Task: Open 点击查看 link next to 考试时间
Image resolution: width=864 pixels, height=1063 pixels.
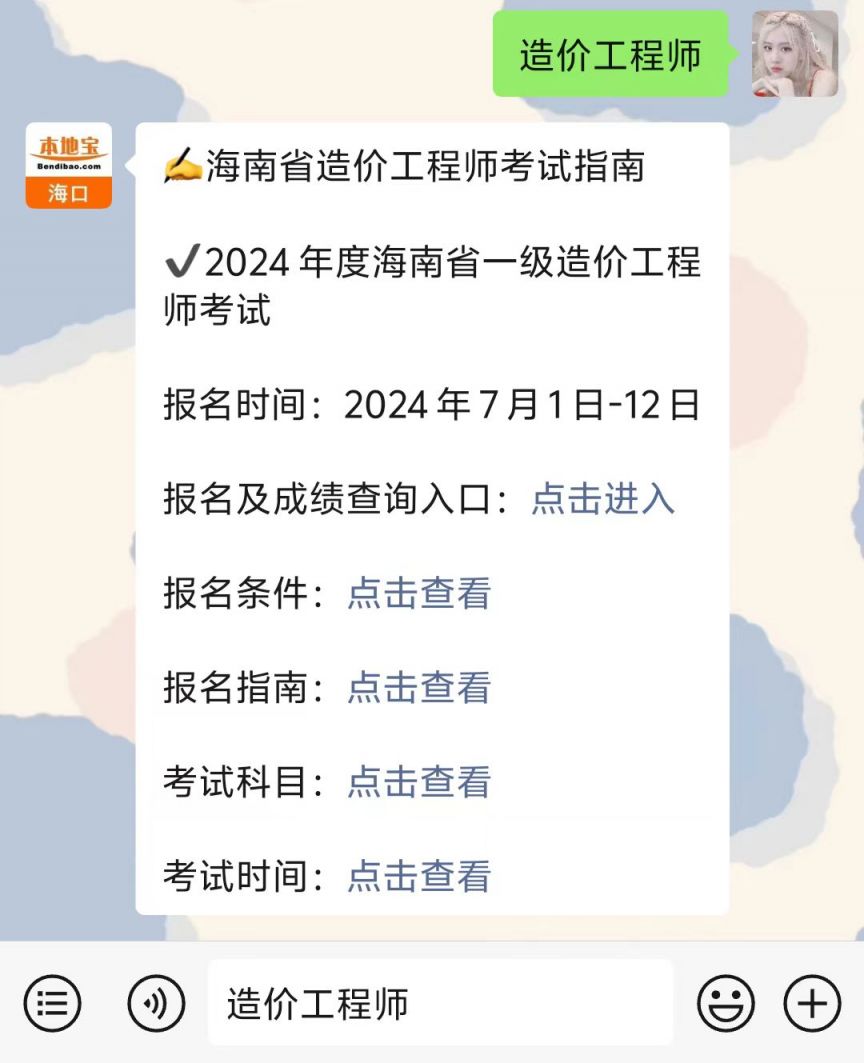Action: point(419,876)
